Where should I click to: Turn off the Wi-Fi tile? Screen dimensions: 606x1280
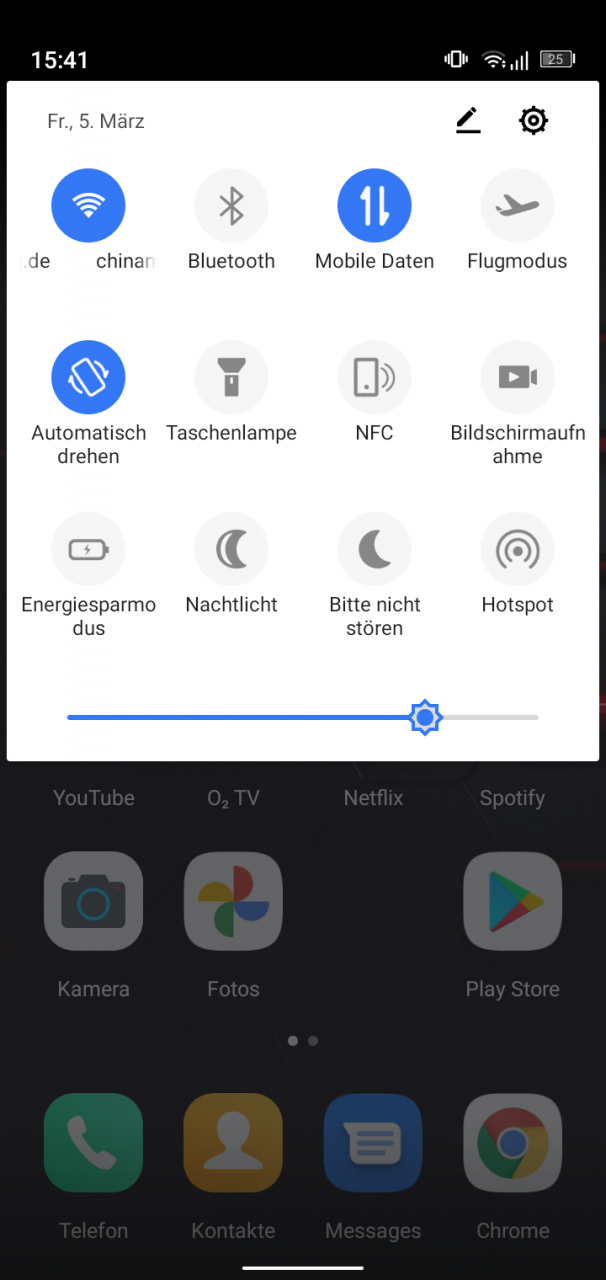[x=89, y=206]
